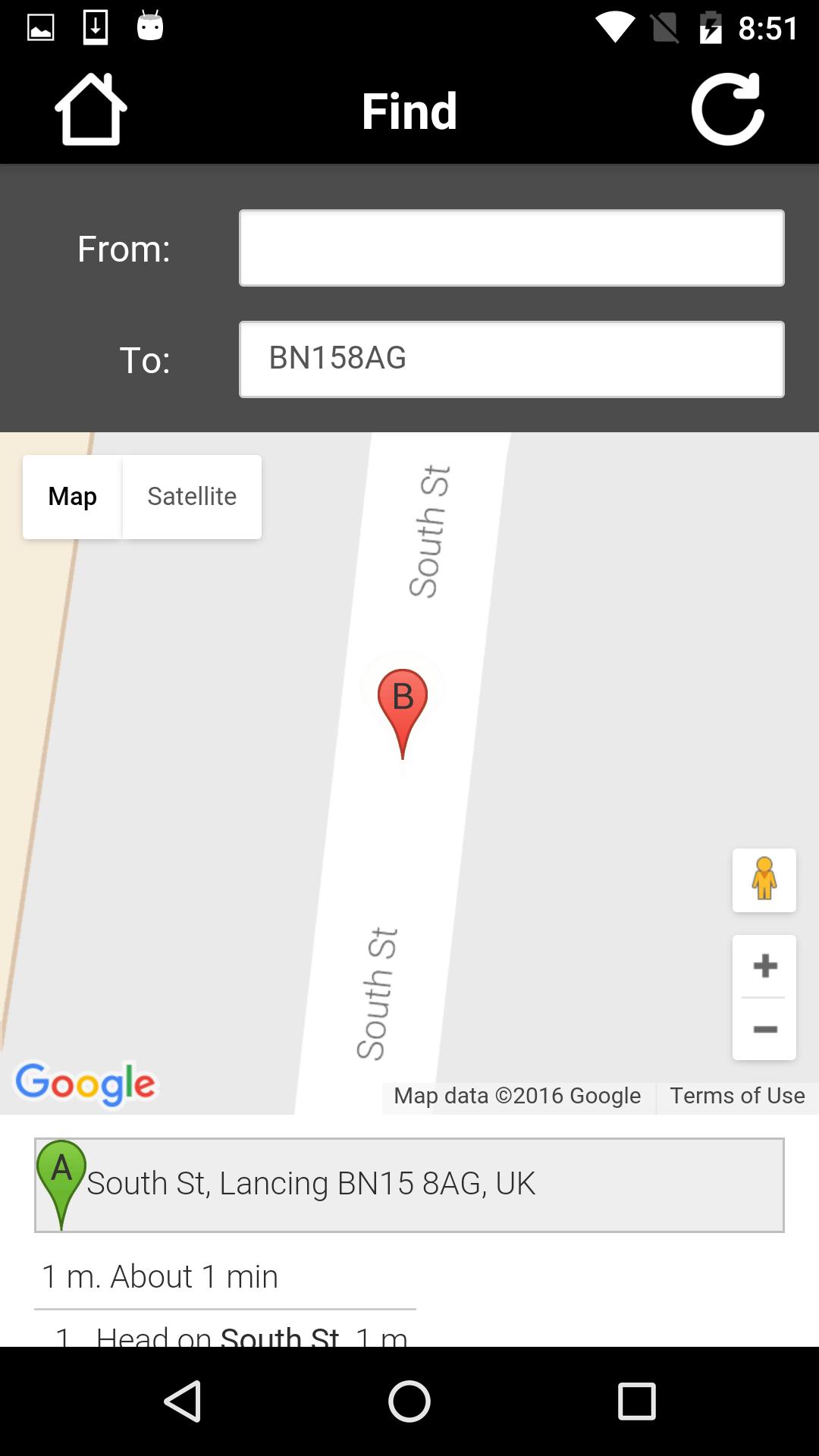Image resolution: width=819 pixels, height=1456 pixels.
Task: Open Street View pegman control
Action: point(764,880)
